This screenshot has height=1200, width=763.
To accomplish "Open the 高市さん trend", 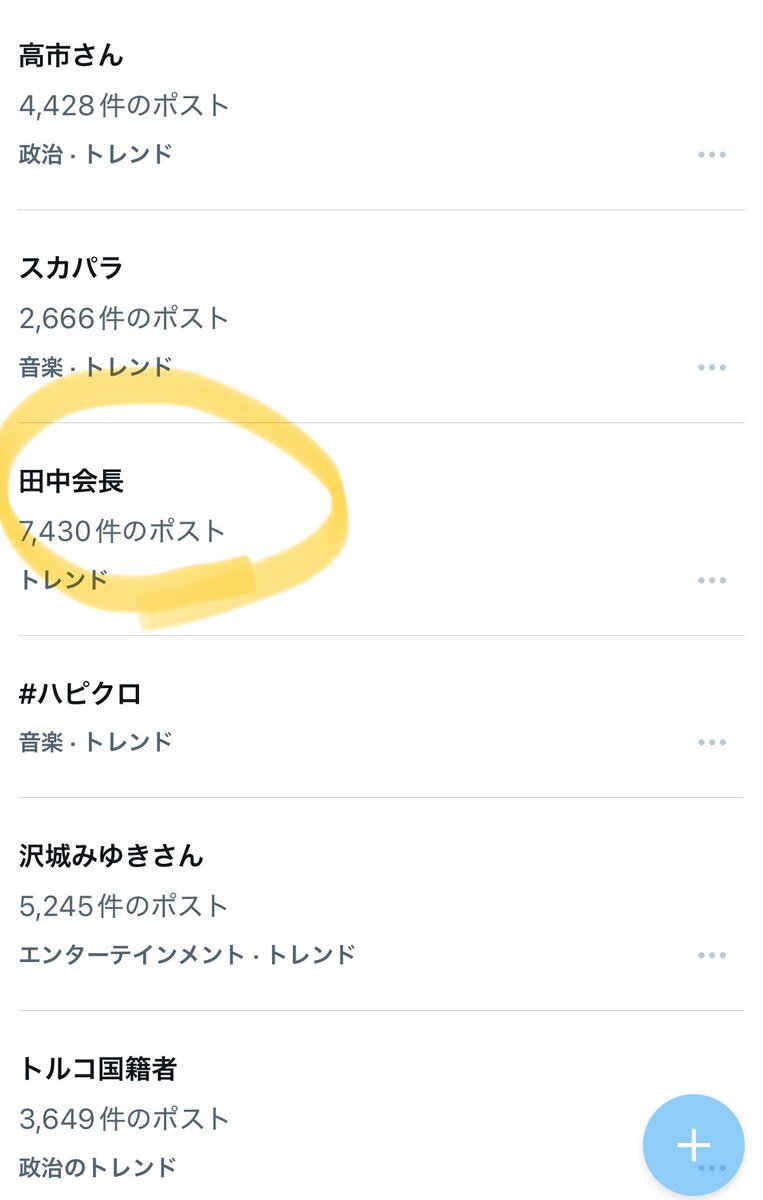I will (71, 56).
